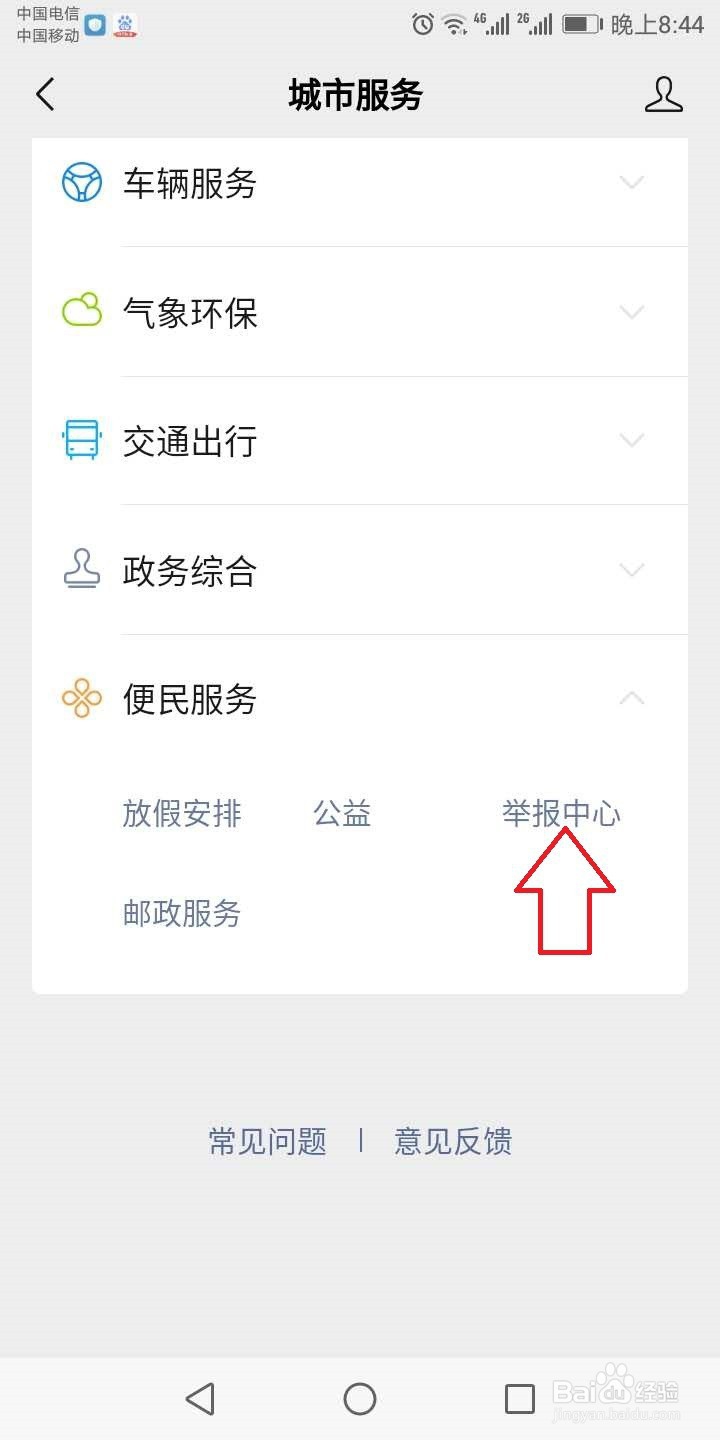Click the bus icon next to 交通出行
The height and width of the screenshot is (1440, 720).
82,440
